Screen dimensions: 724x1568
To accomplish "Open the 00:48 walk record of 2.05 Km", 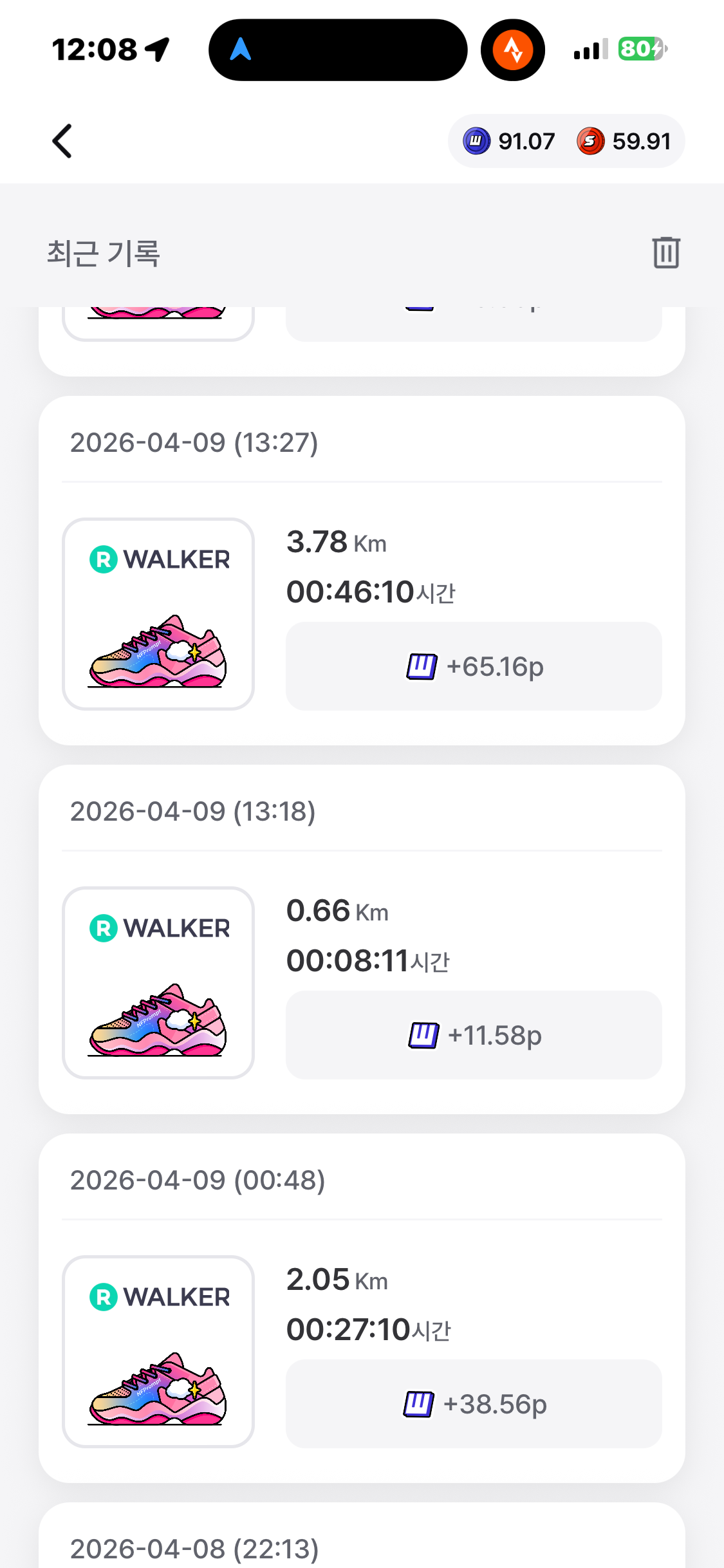I will pyautogui.click(x=361, y=1308).
